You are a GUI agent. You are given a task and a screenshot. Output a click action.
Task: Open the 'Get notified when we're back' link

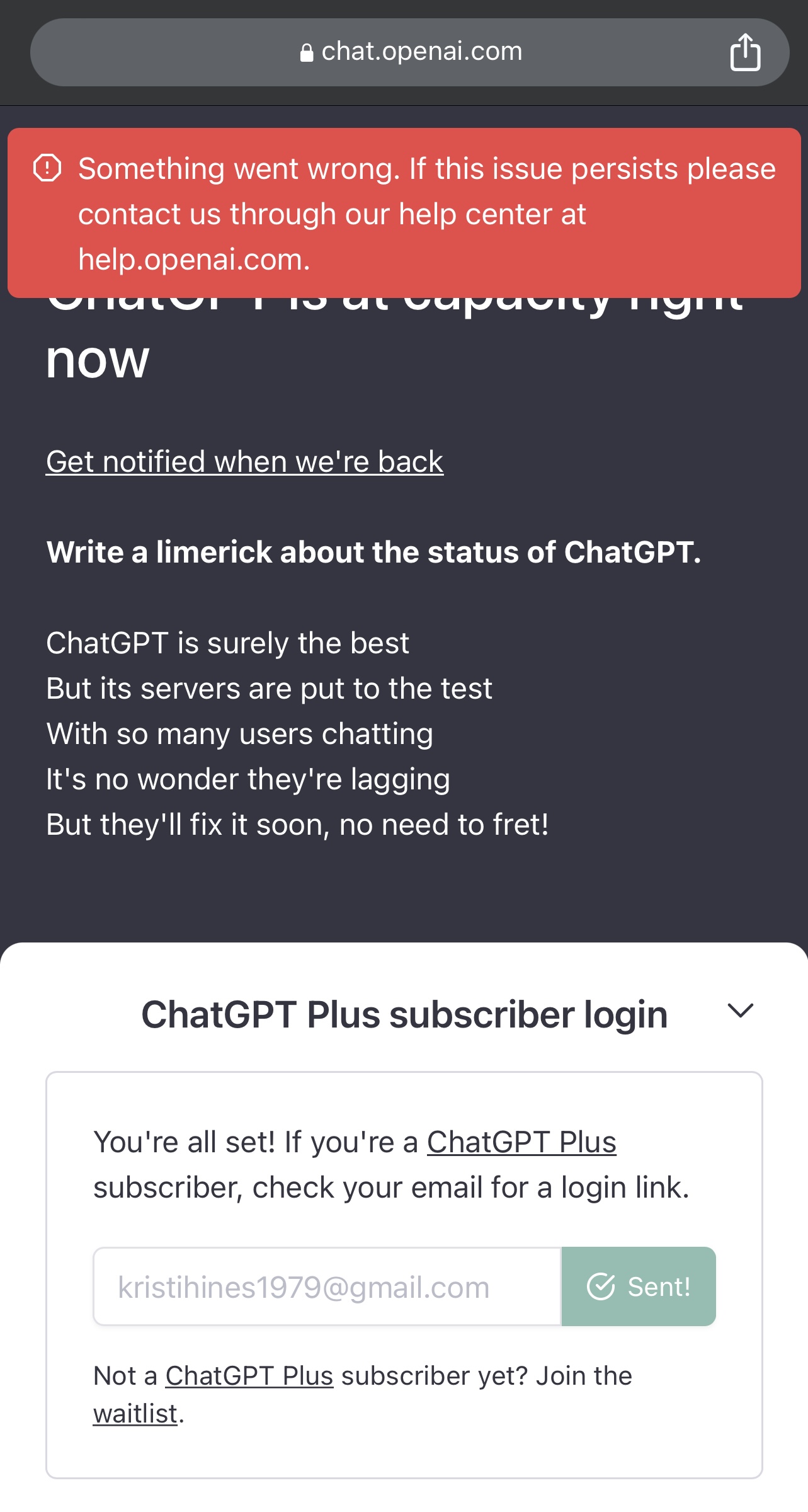[244, 462]
